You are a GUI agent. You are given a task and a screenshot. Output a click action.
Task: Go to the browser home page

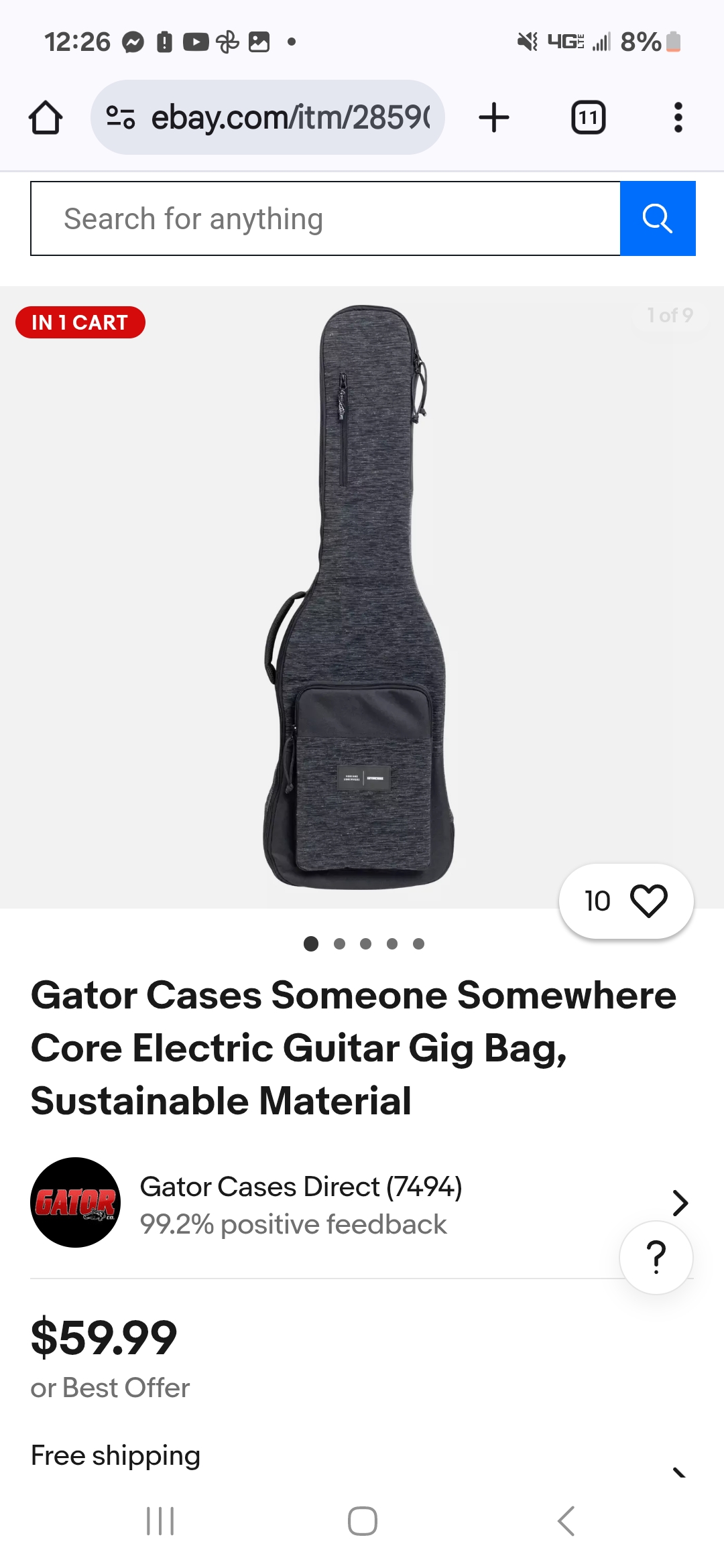[46, 117]
